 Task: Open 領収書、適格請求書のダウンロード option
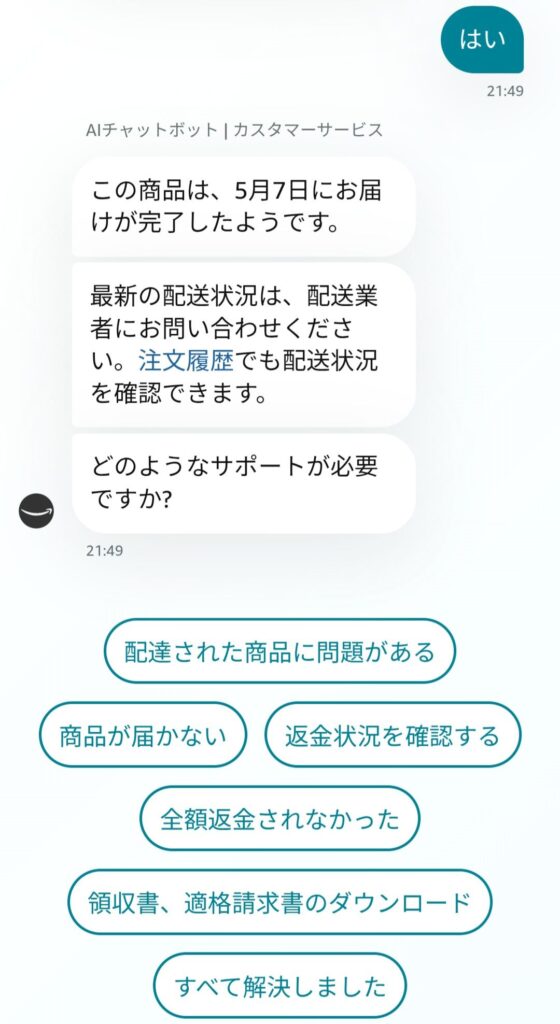tap(279, 902)
